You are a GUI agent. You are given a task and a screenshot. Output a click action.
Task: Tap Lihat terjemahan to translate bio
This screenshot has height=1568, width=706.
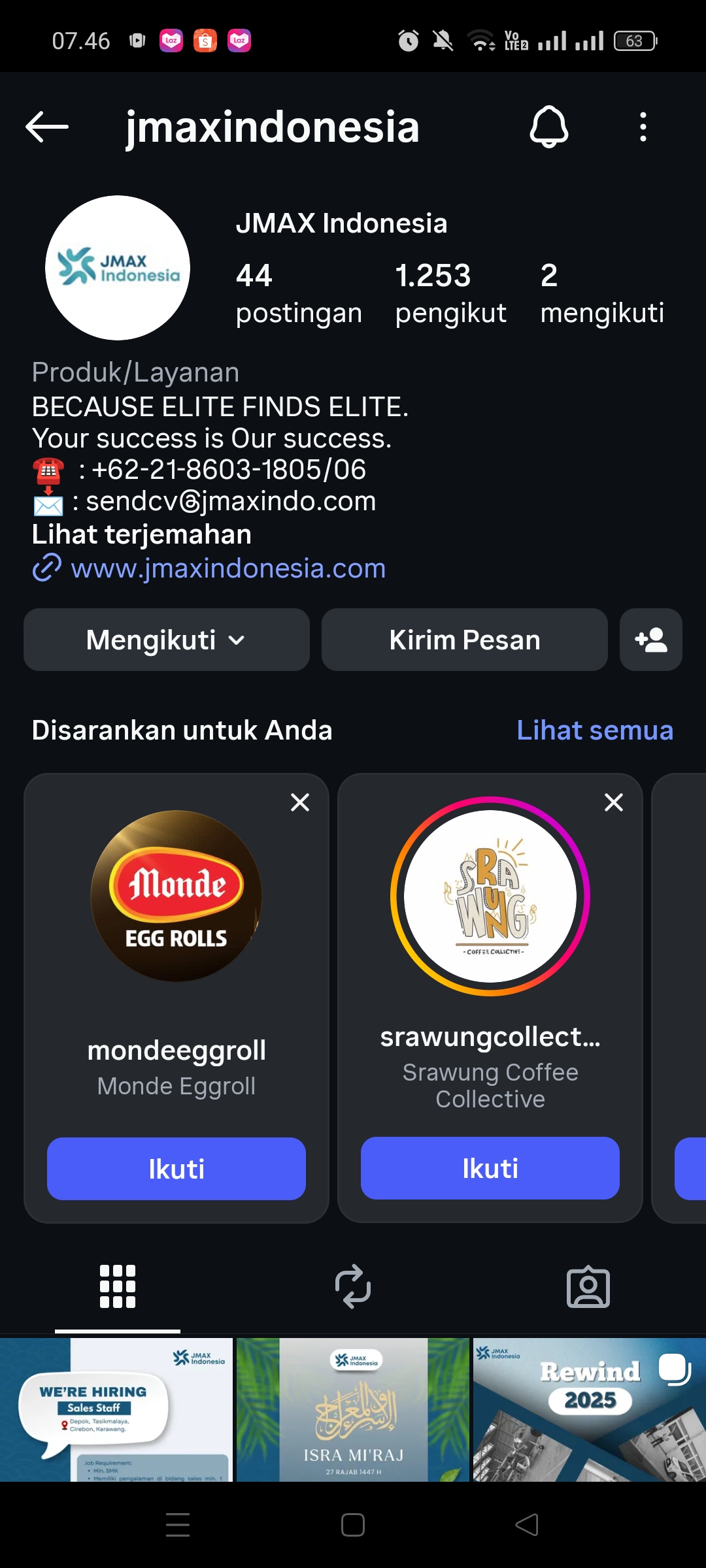click(x=142, y=534)
